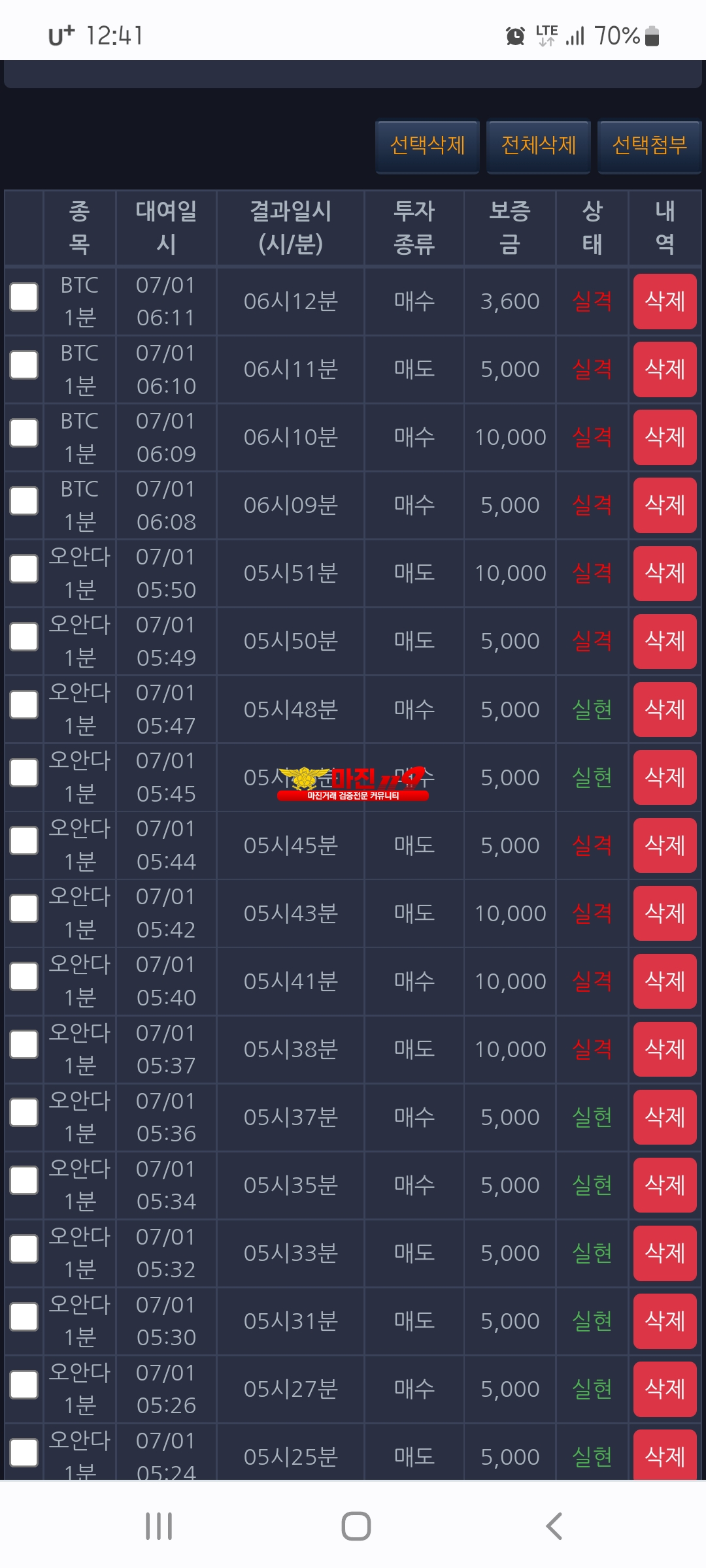Delete the BTC 06시10분 매수 entry
Screen dimensions: 706x1568
click(x=665, y=437)
